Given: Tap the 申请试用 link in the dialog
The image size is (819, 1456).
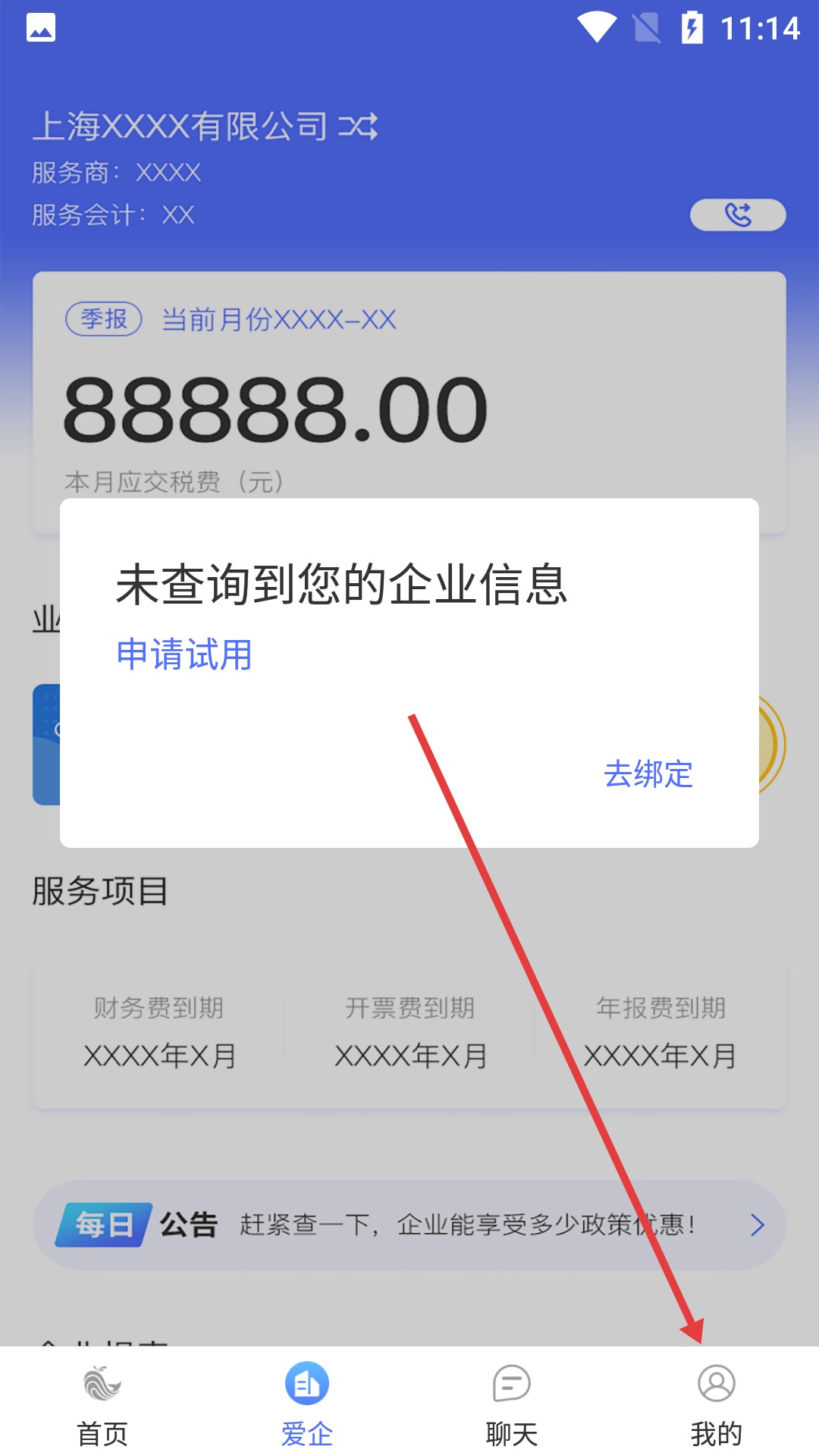Looking at the screenshot, I should coord(184,654).
